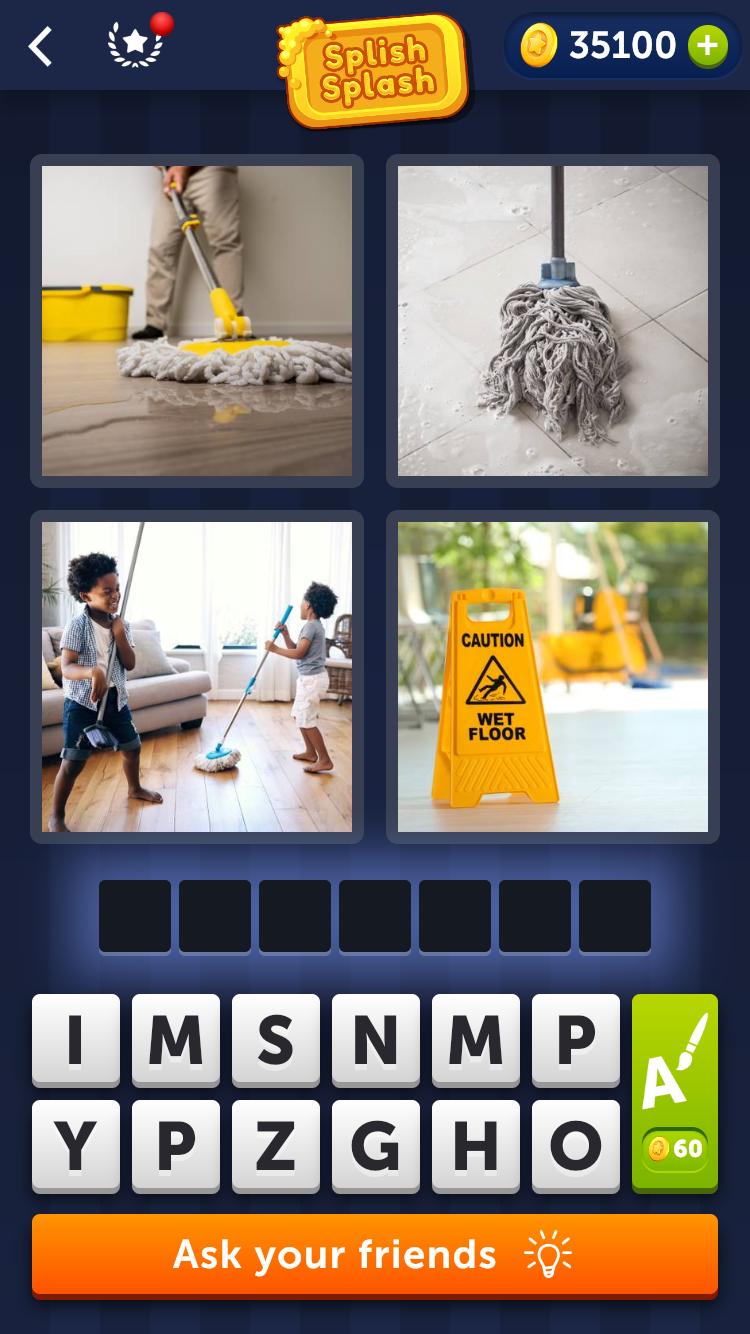Open the achievements laurel badge

pyautogui.click(x=136, y=45)
